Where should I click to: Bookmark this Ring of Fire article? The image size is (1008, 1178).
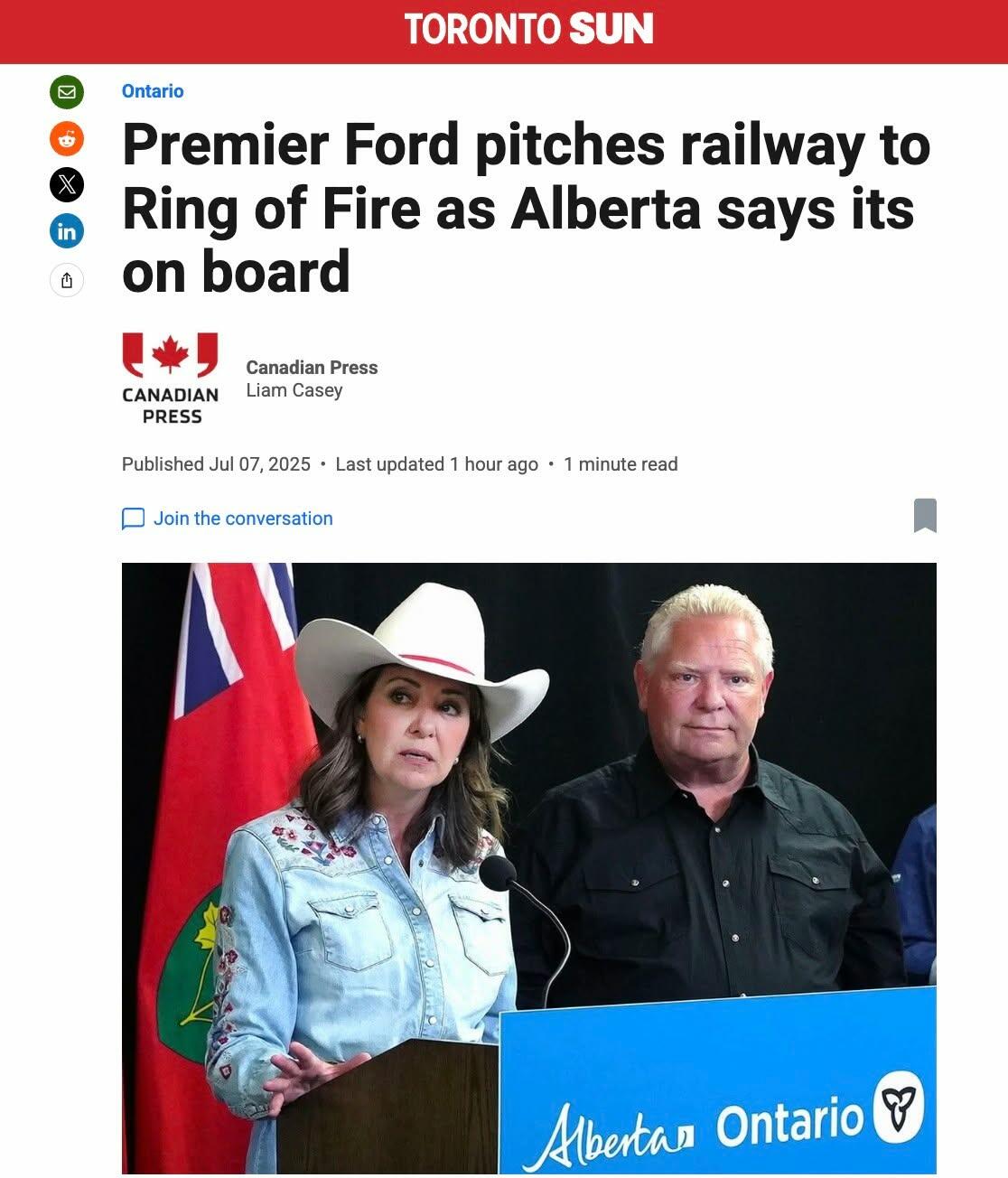click(924, 515)
